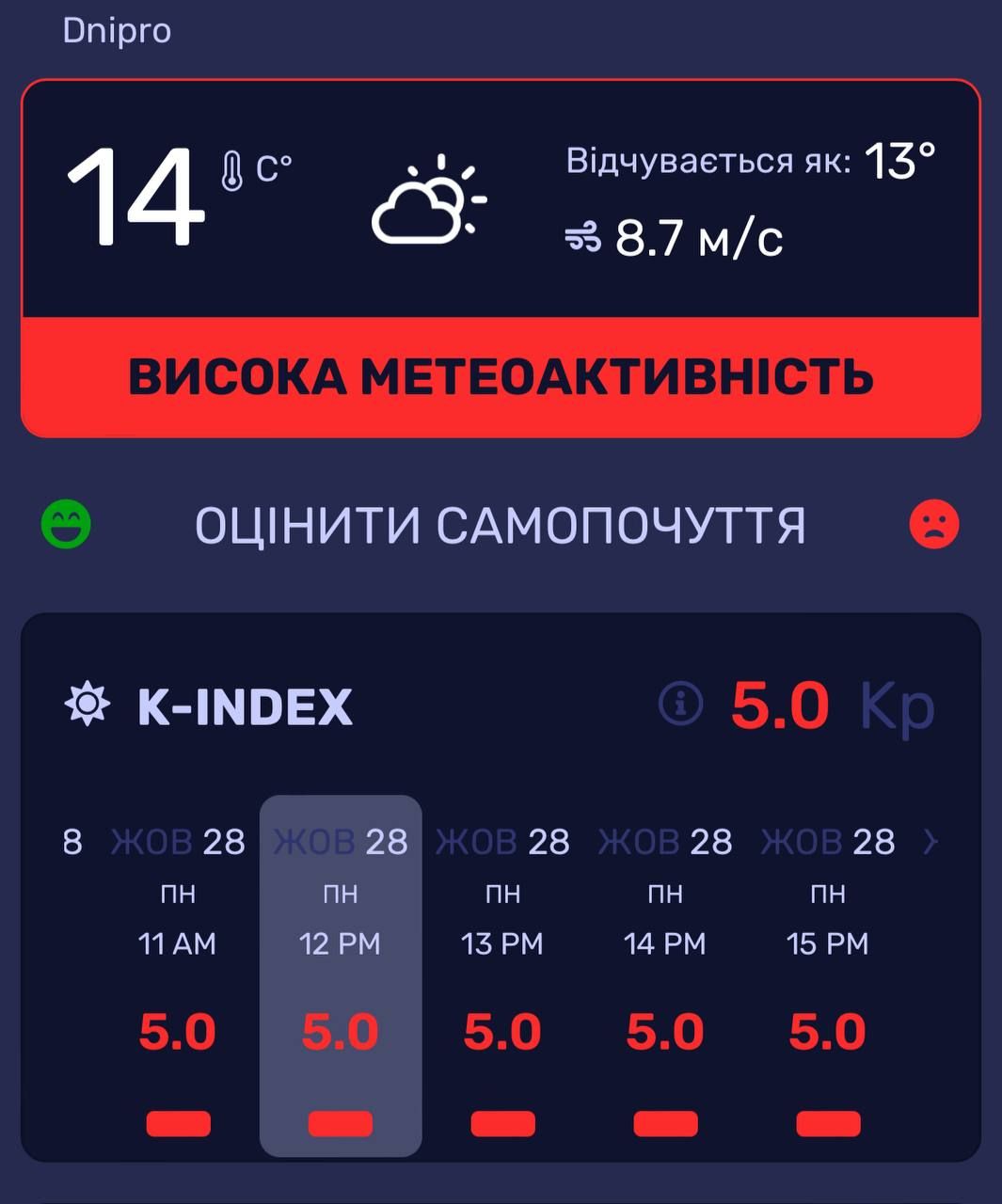
Task: Show later hours with the right chevron
Action: point(931,842)
